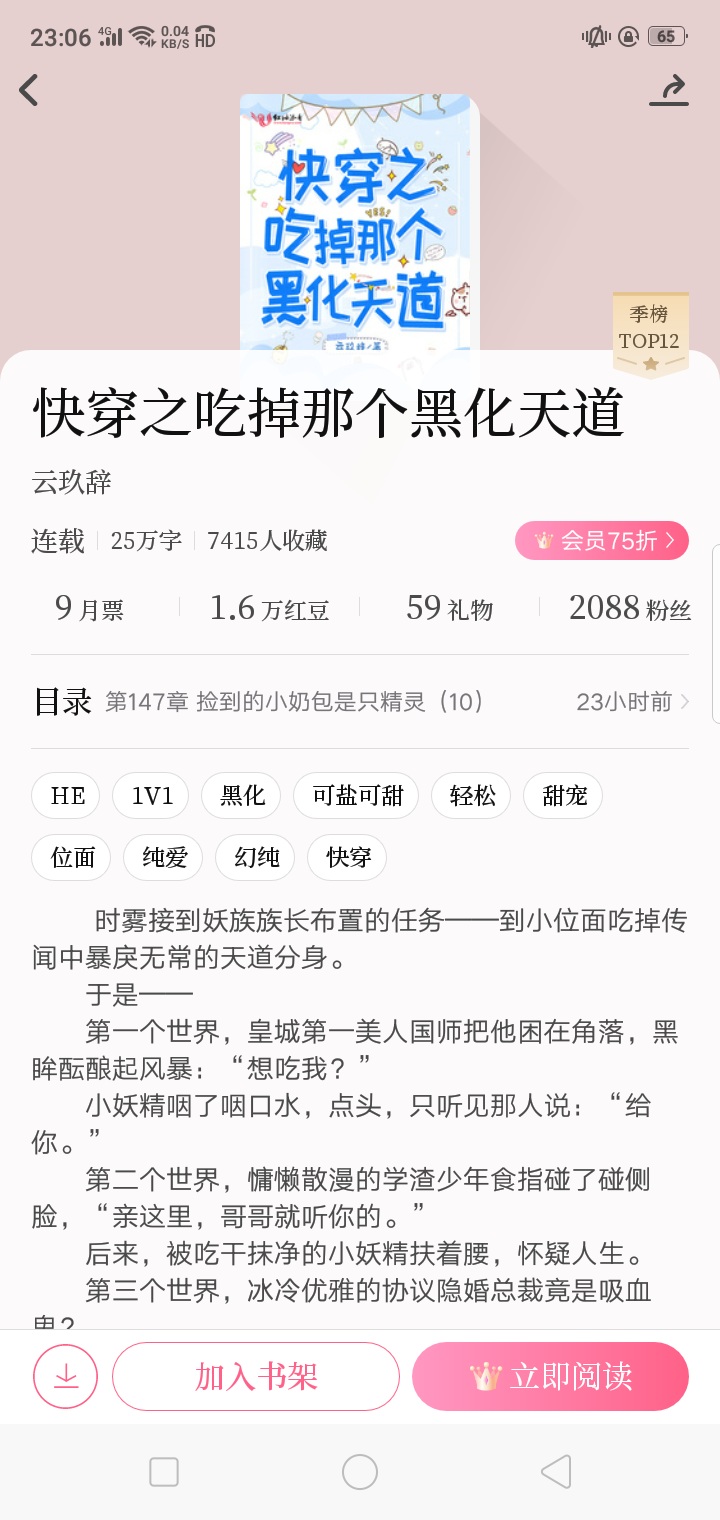The width and height of the screenshot is (720, 1520).
Task: Select the 1V1 tag chip
Action: 152,796
